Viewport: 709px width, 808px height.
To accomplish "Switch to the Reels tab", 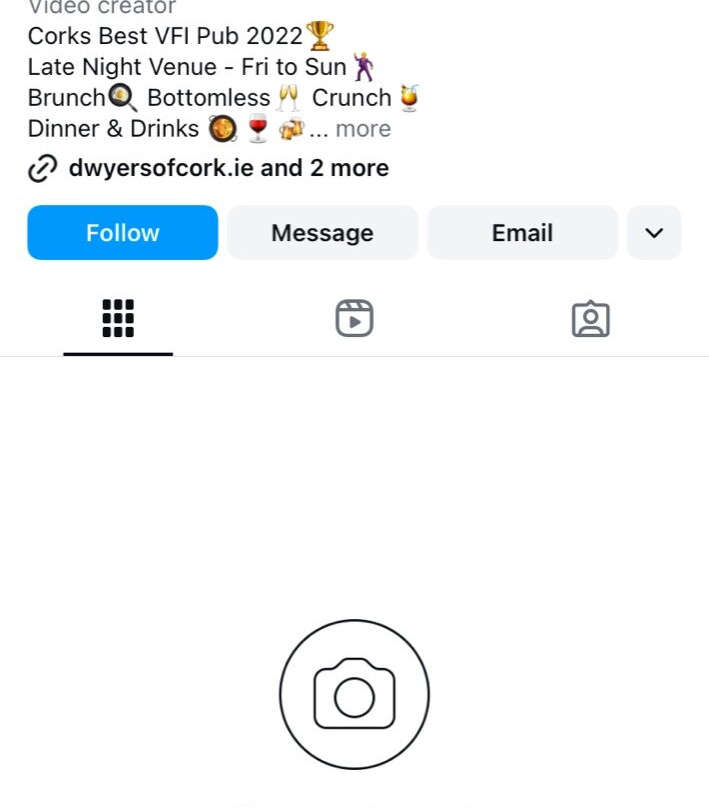I will coord(354,318).
